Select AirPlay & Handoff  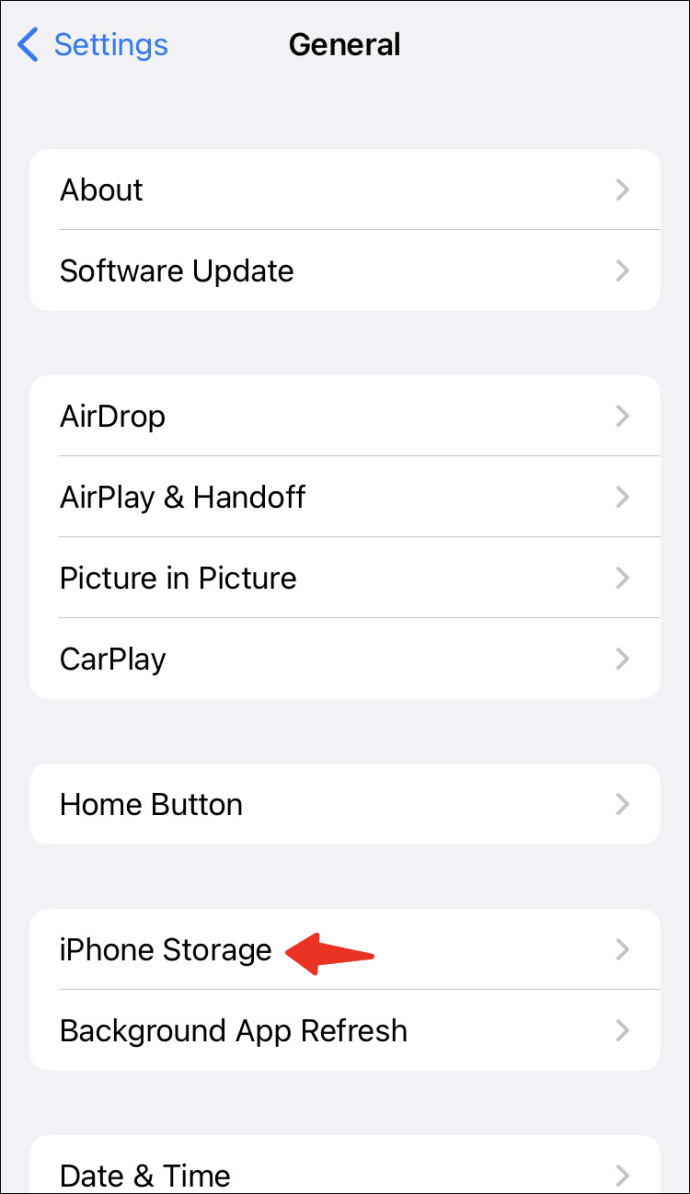coord(344,496)
